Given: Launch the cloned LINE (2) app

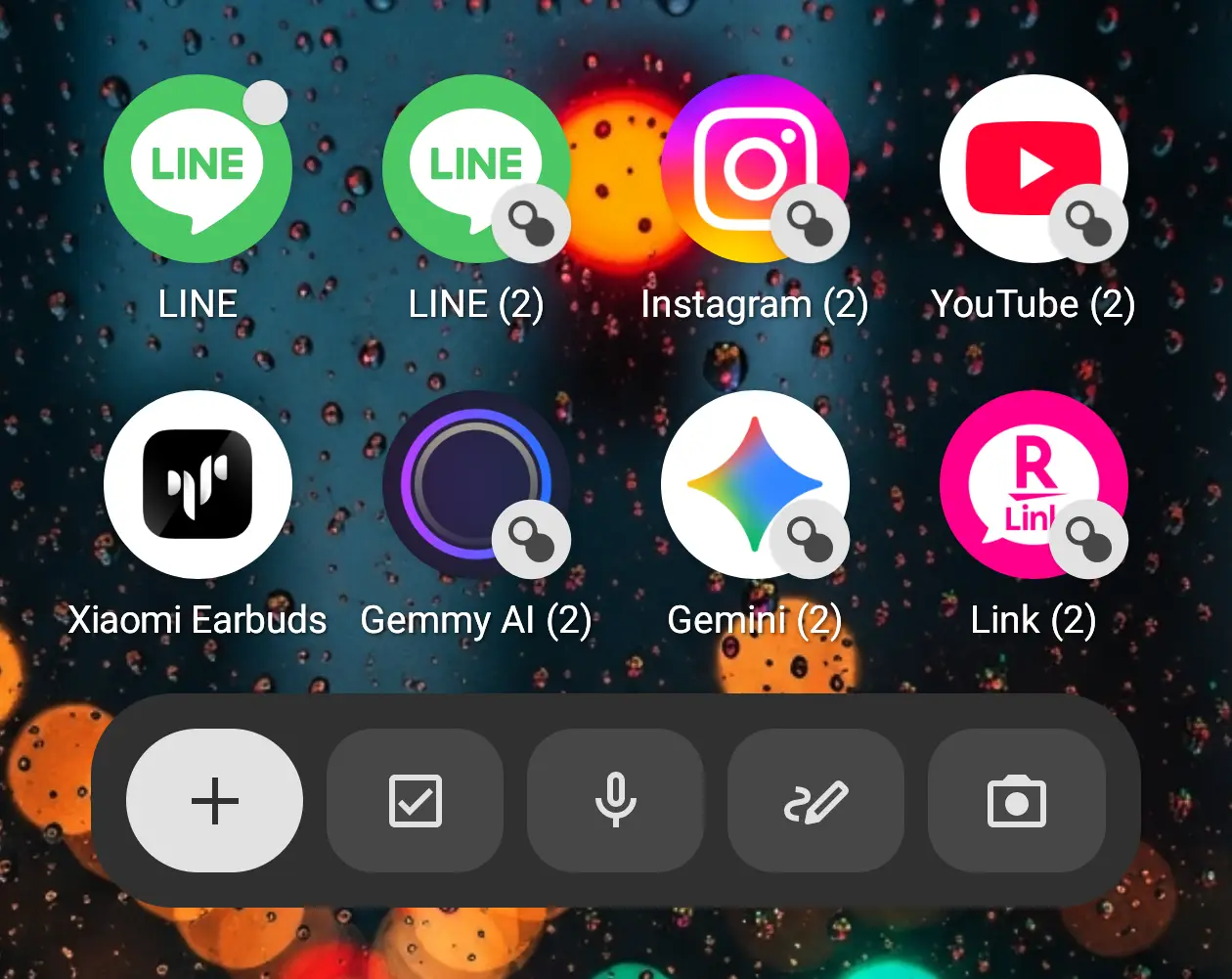Looking at the screenshot, I should (476, 169).
